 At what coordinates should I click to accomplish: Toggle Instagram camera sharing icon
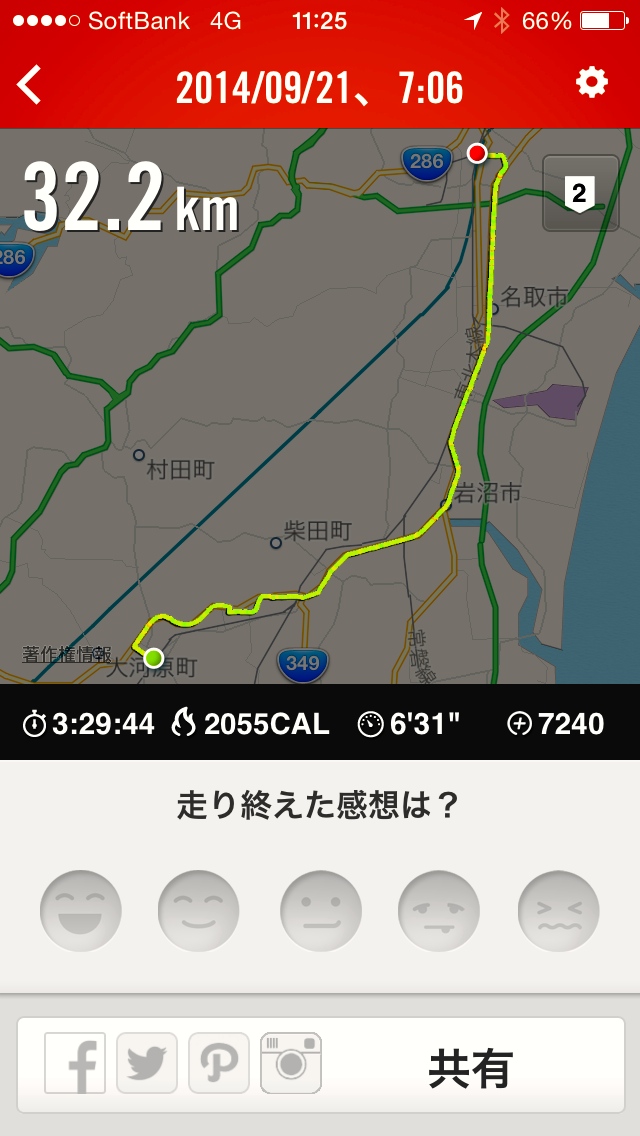[x=291, y=1063]
